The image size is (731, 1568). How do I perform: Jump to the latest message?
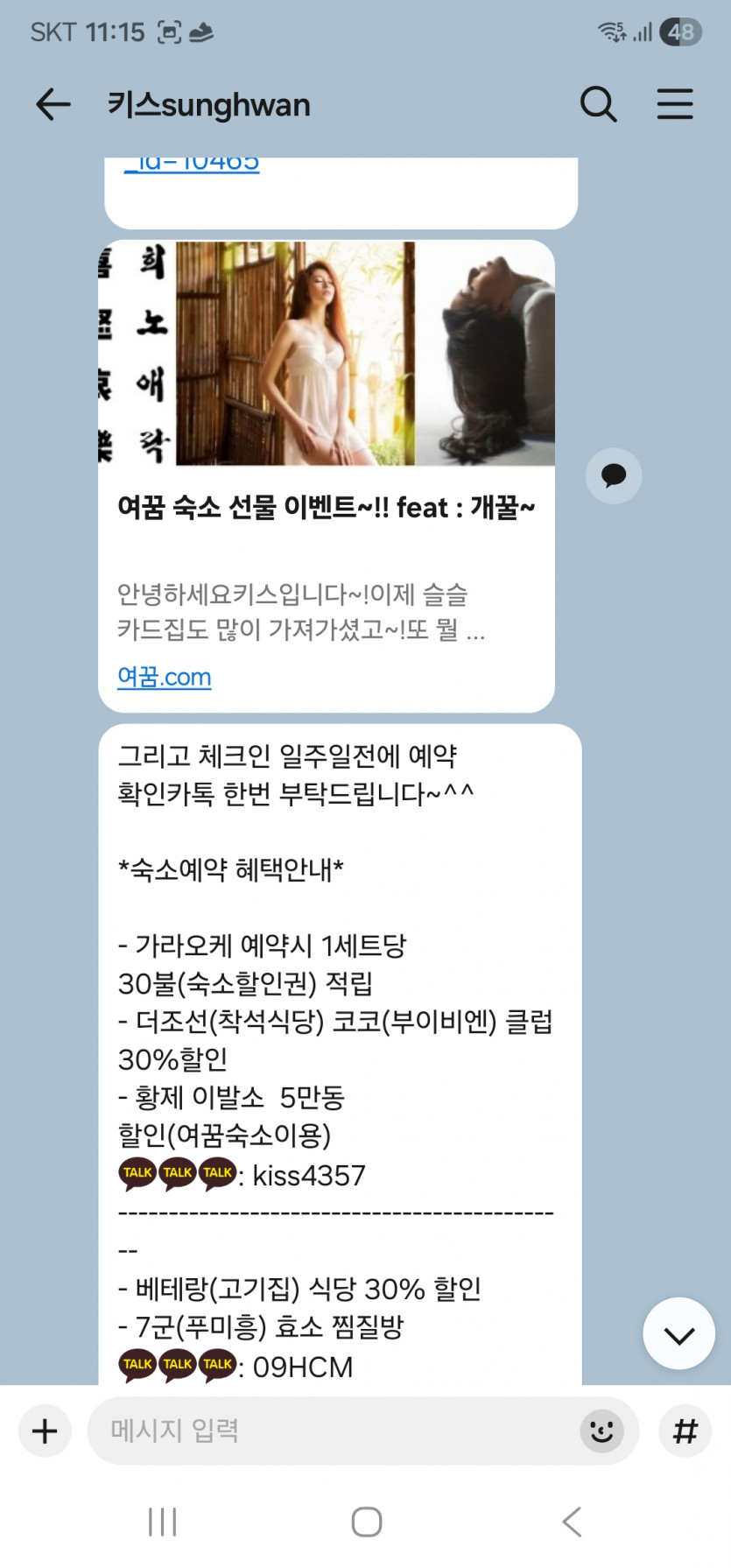pyautogui.click(x=679, y=1333)
